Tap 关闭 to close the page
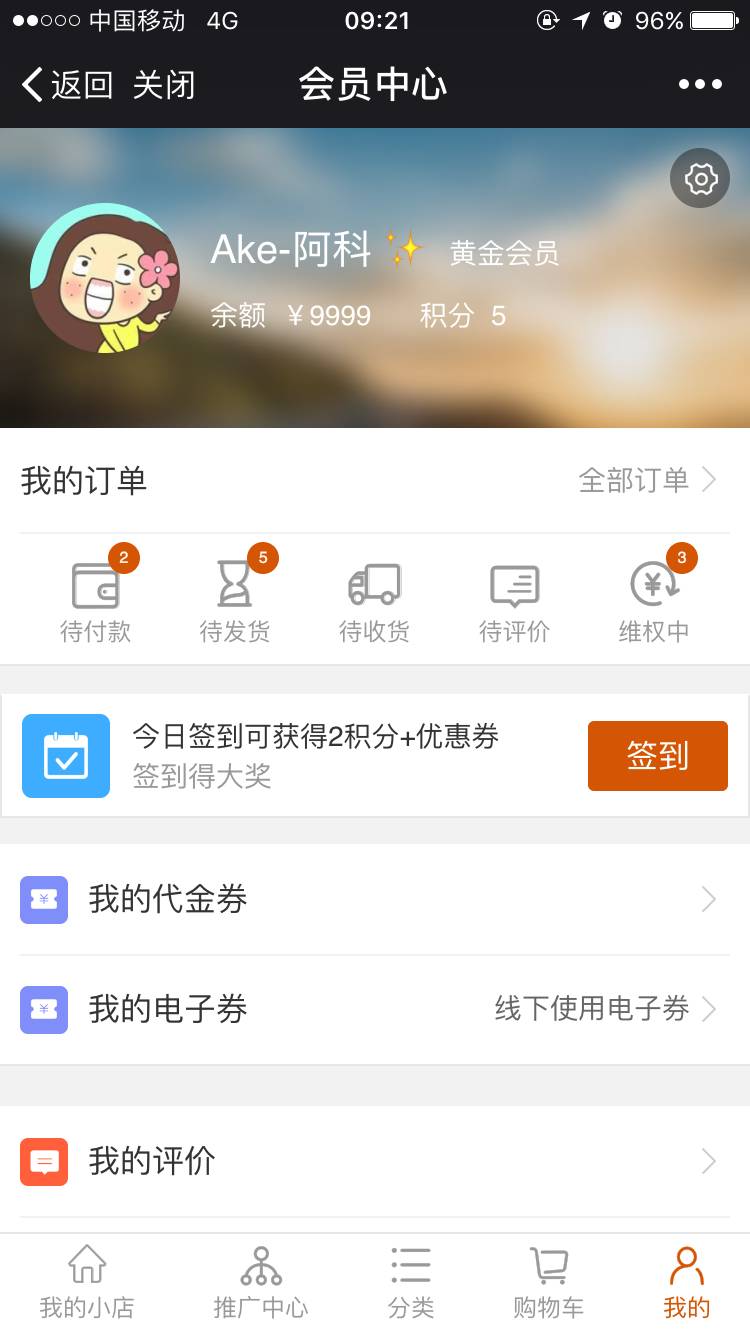 pos(164,85)
